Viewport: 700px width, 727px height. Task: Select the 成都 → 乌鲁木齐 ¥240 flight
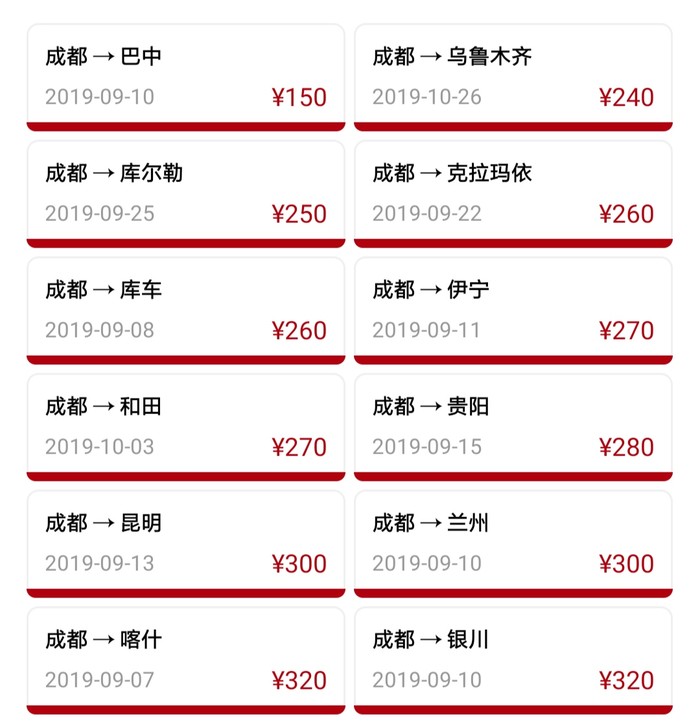(513, 77)
